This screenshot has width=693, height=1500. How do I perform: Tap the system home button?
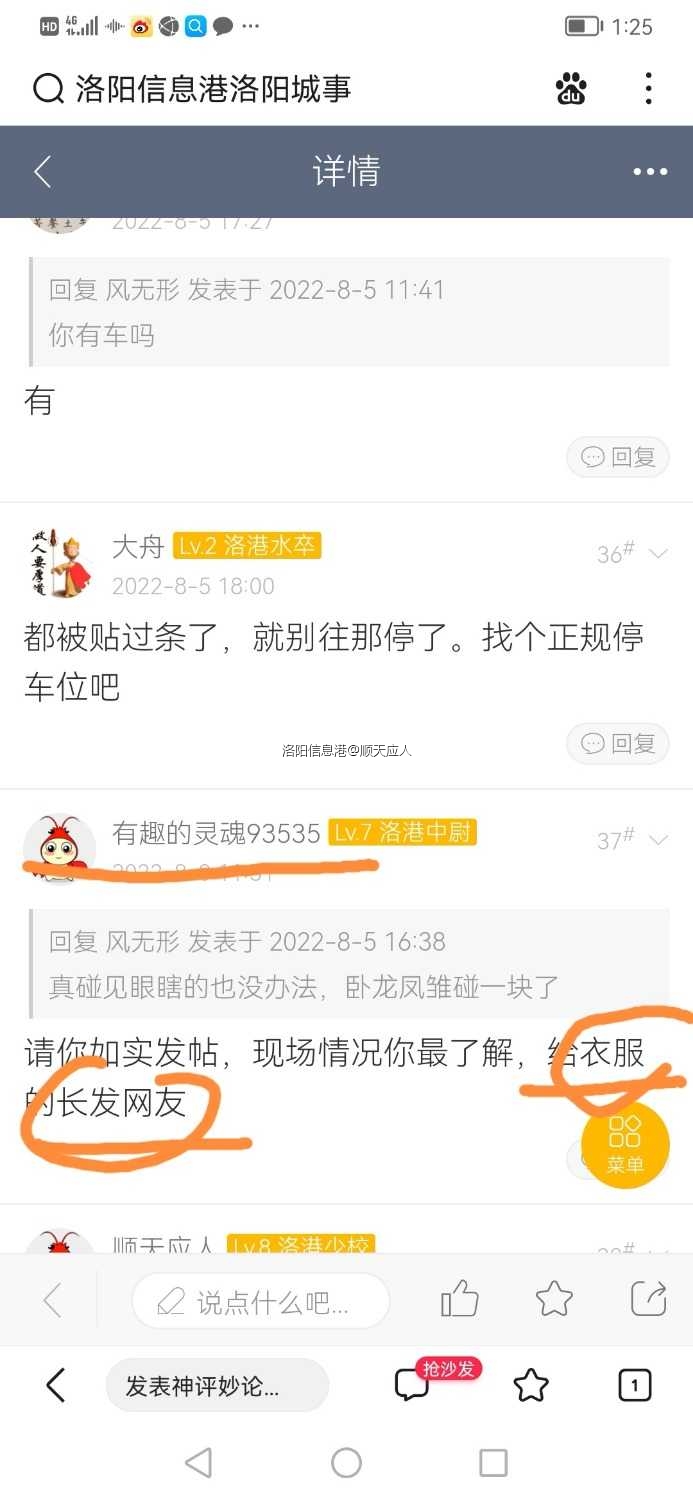(346, 1463)
